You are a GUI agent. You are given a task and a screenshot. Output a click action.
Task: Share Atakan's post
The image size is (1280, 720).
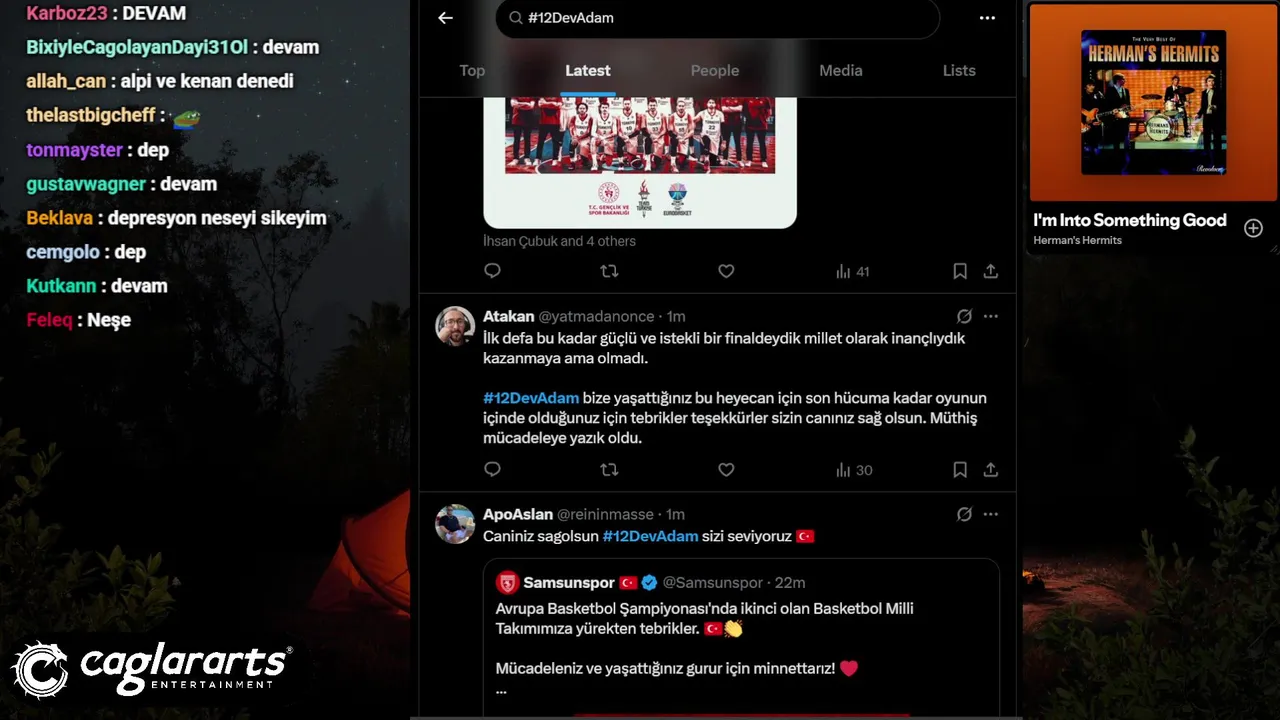(x=990, y=469)
